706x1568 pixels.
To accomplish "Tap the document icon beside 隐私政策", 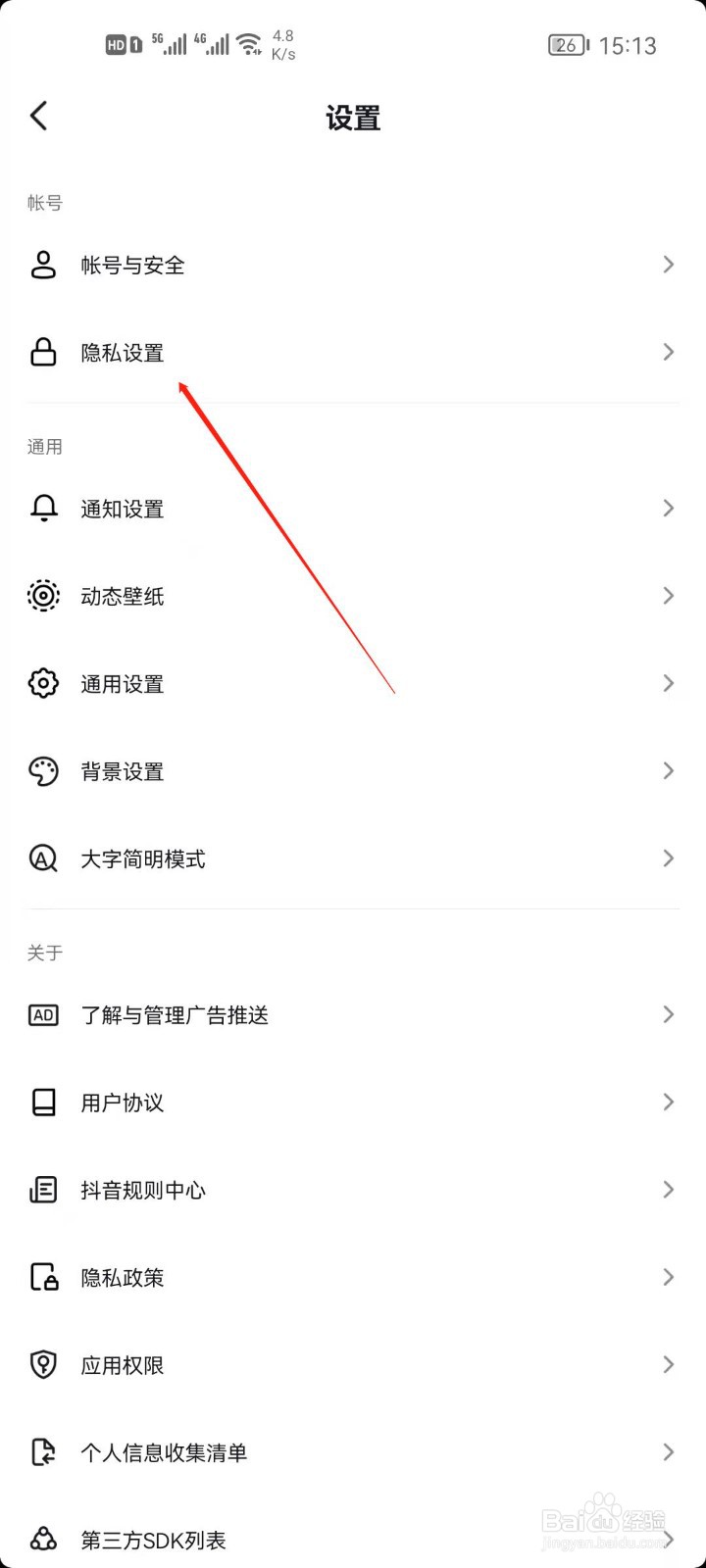I will pos(43,1277).
